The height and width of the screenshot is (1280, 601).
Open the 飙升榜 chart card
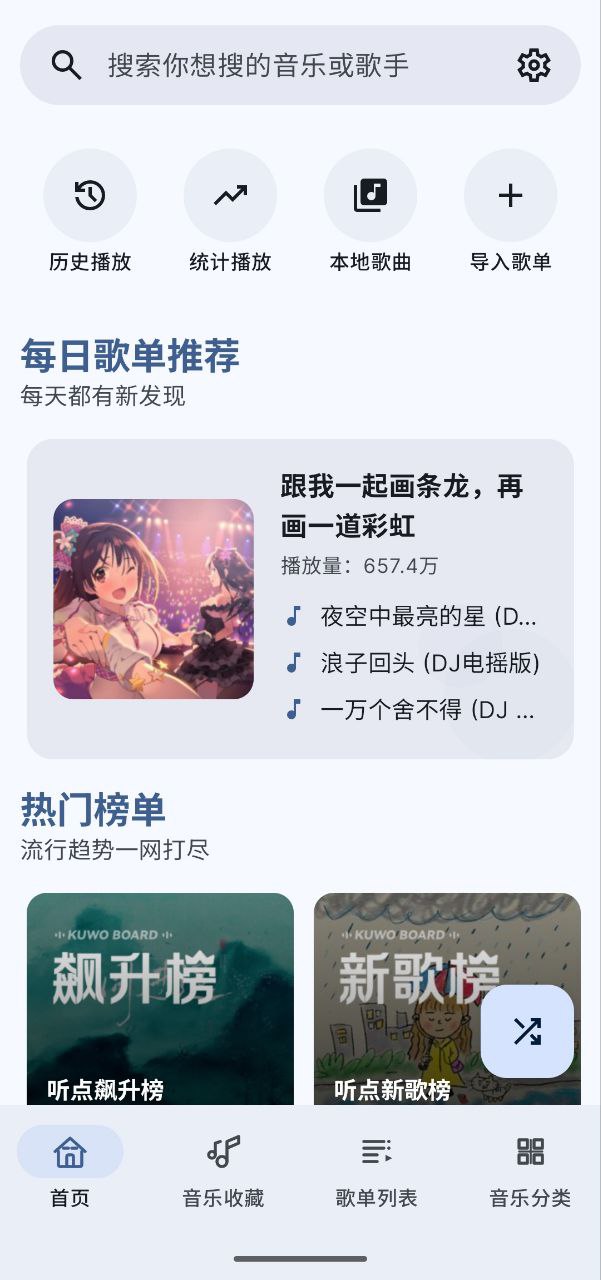pyautogui.click(x=160, y=995)
